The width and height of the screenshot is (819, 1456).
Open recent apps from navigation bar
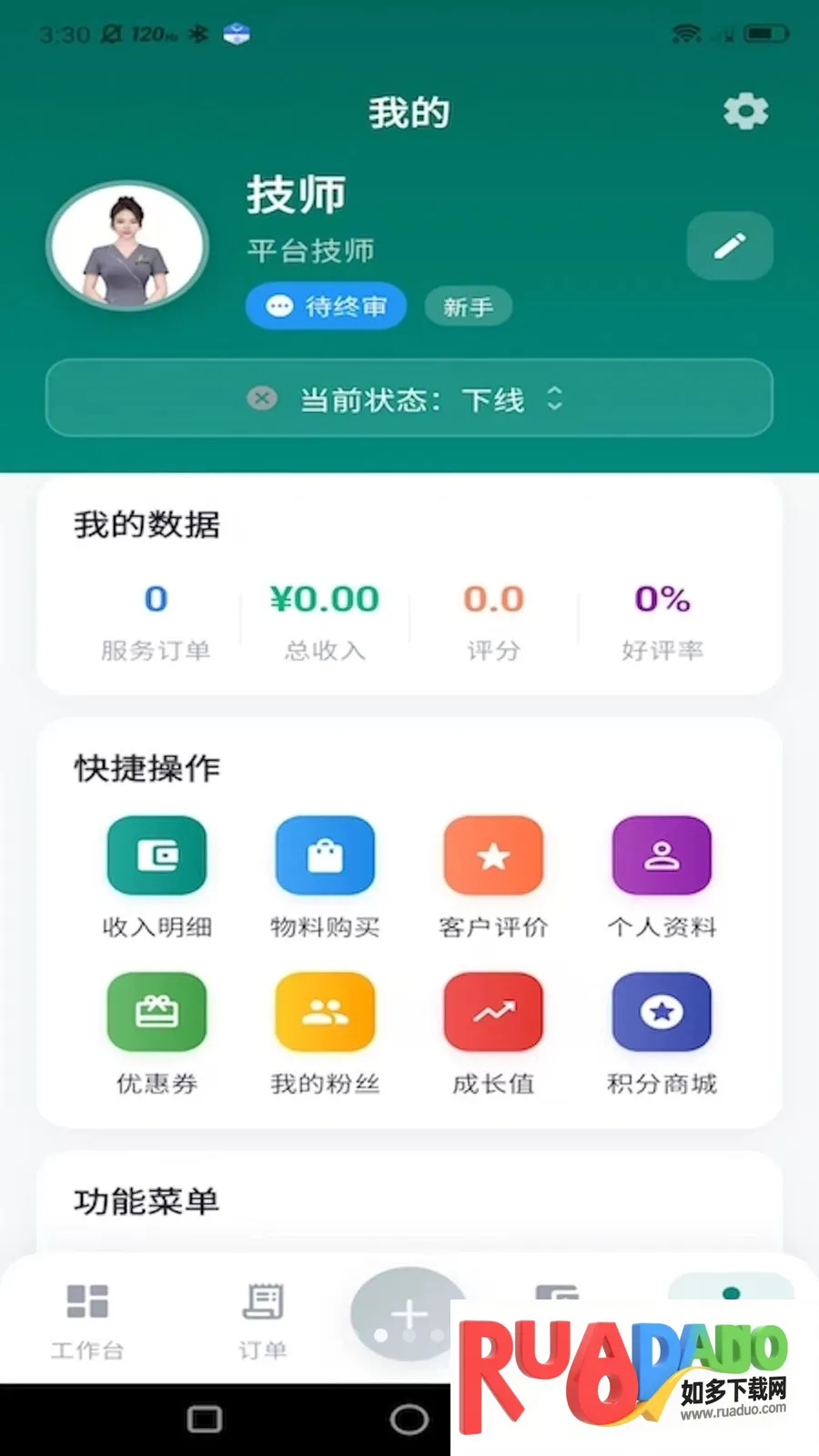[205, 1419]
